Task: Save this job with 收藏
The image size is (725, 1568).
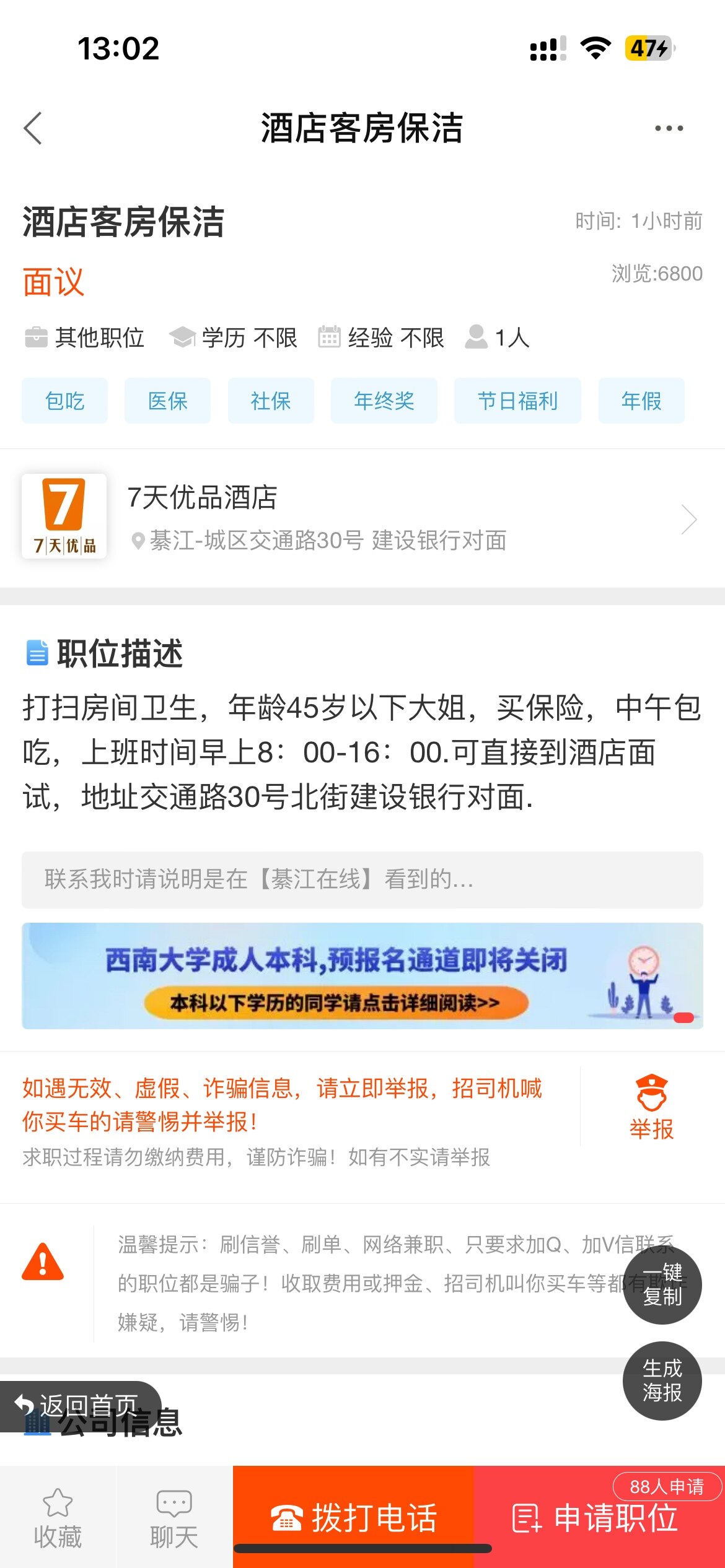Action: pos(58,1517)
